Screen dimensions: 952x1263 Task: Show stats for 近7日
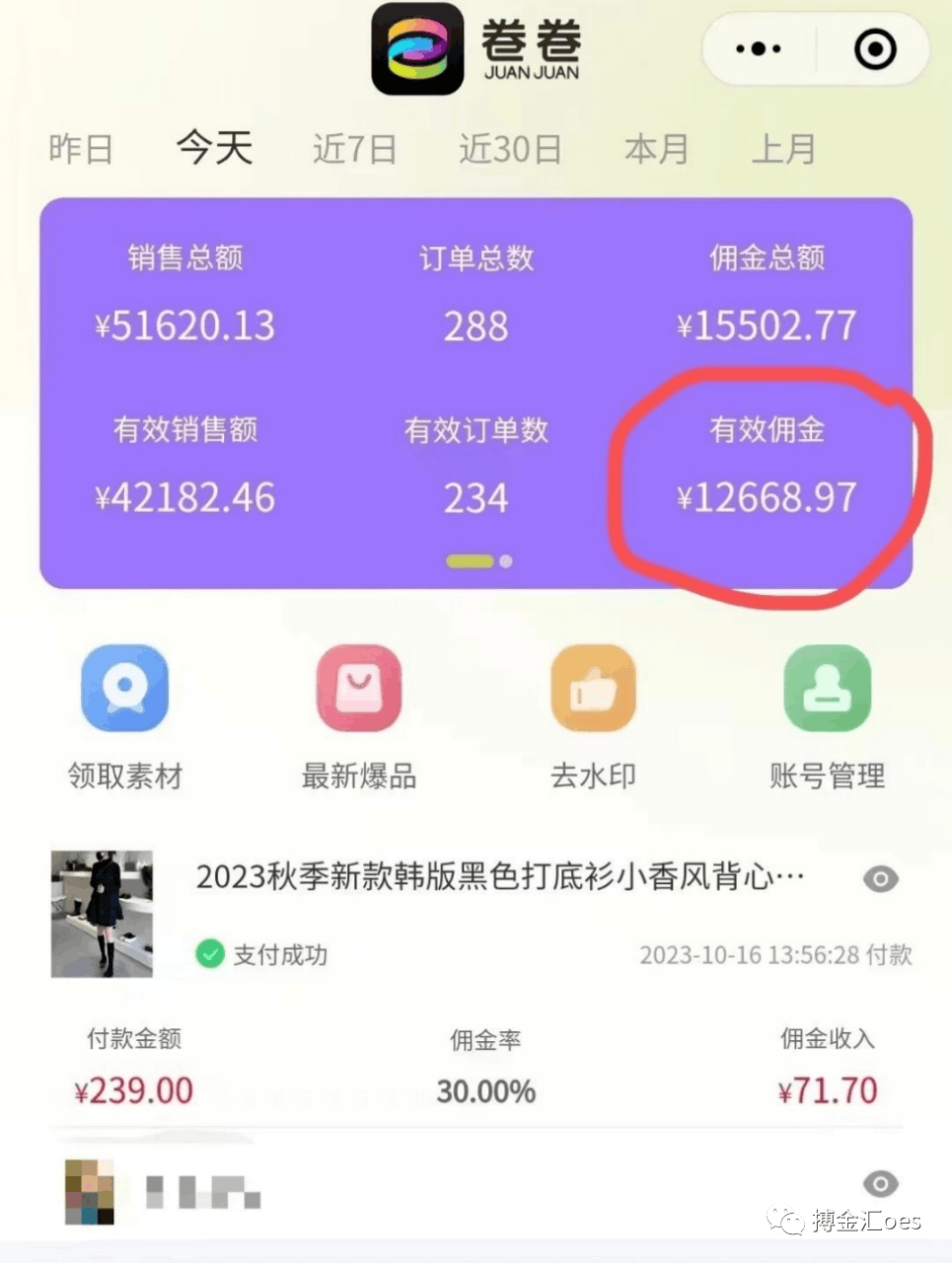tap(354, 149)
